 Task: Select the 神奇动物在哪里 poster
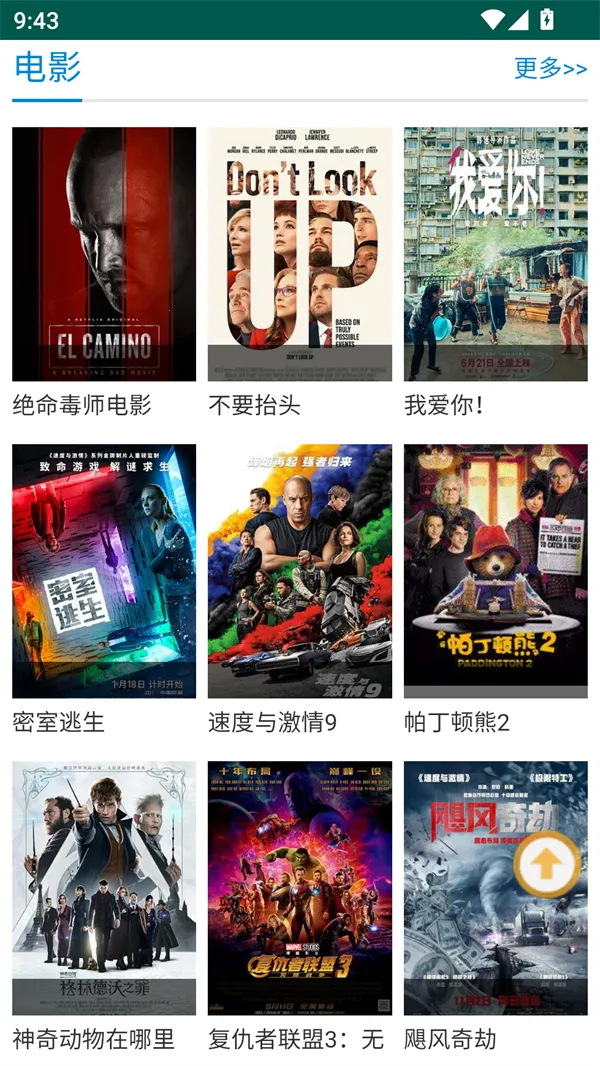click(104, 888)
